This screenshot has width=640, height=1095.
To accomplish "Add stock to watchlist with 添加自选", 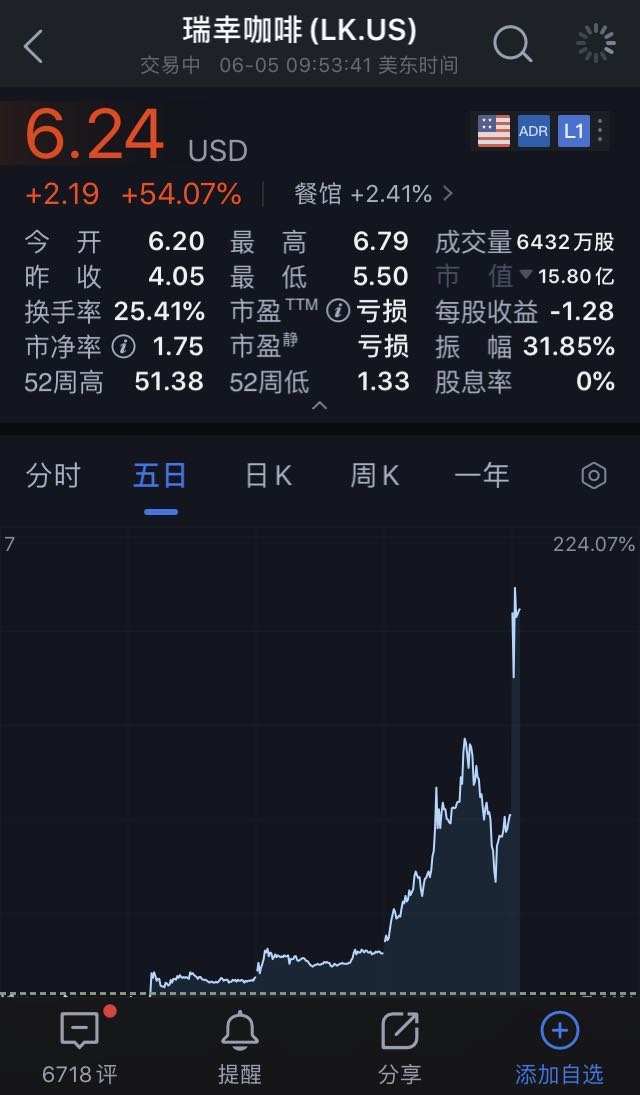I will 559,1048.
